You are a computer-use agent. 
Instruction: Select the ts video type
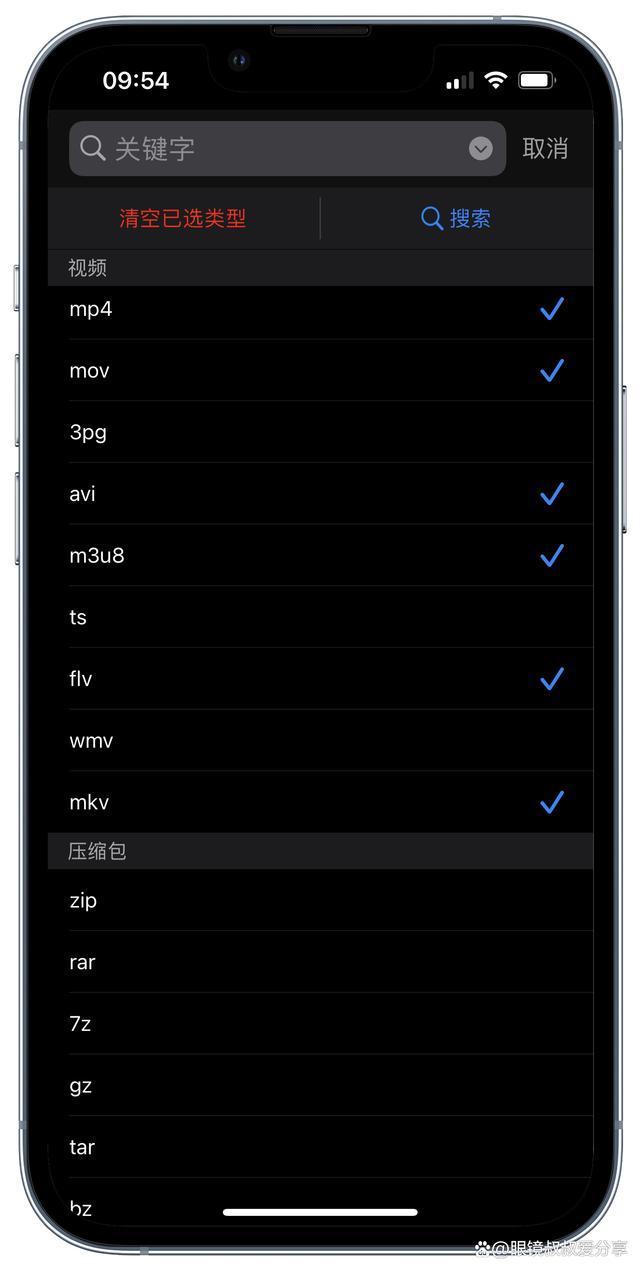click(x=320, y=618)
